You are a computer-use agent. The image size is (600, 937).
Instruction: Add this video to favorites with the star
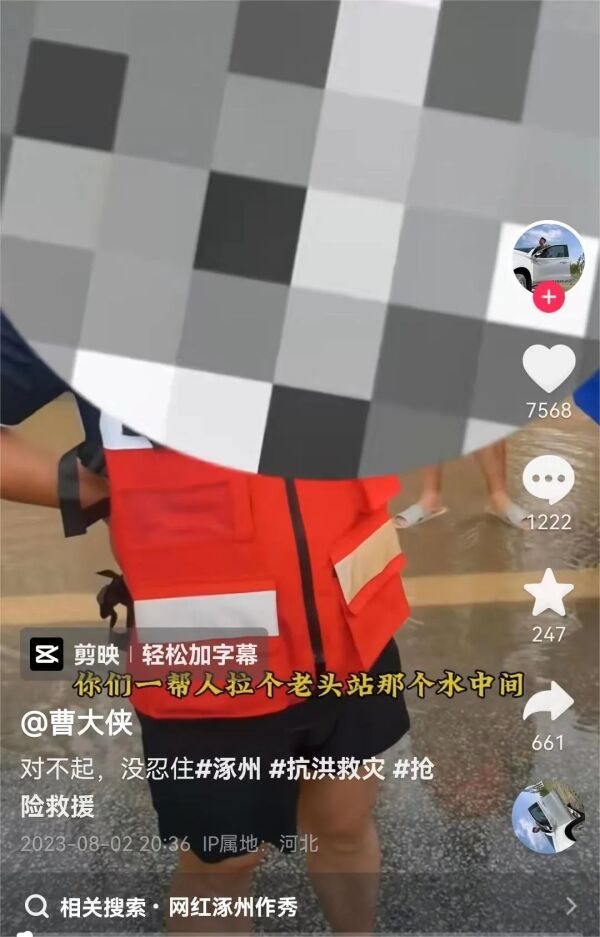click(x=549, y=593)
